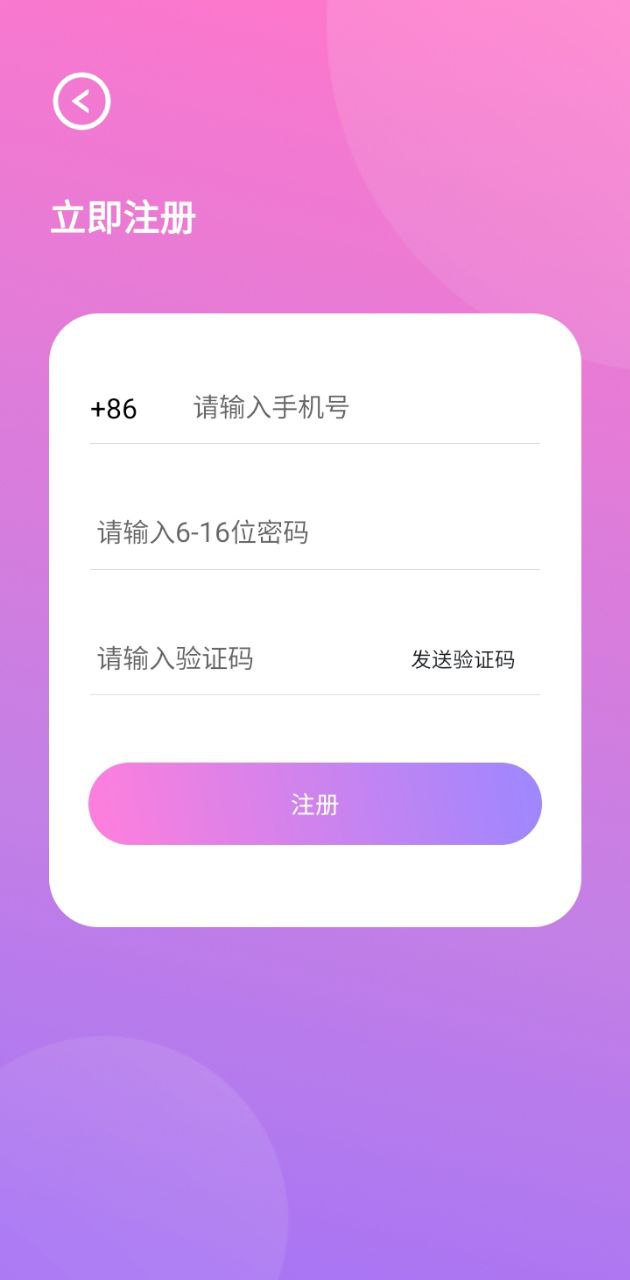Send the verification code (发送验证码)
Image resolution: width=630 pixels, height=1280 pixels.
click(463, 659)
